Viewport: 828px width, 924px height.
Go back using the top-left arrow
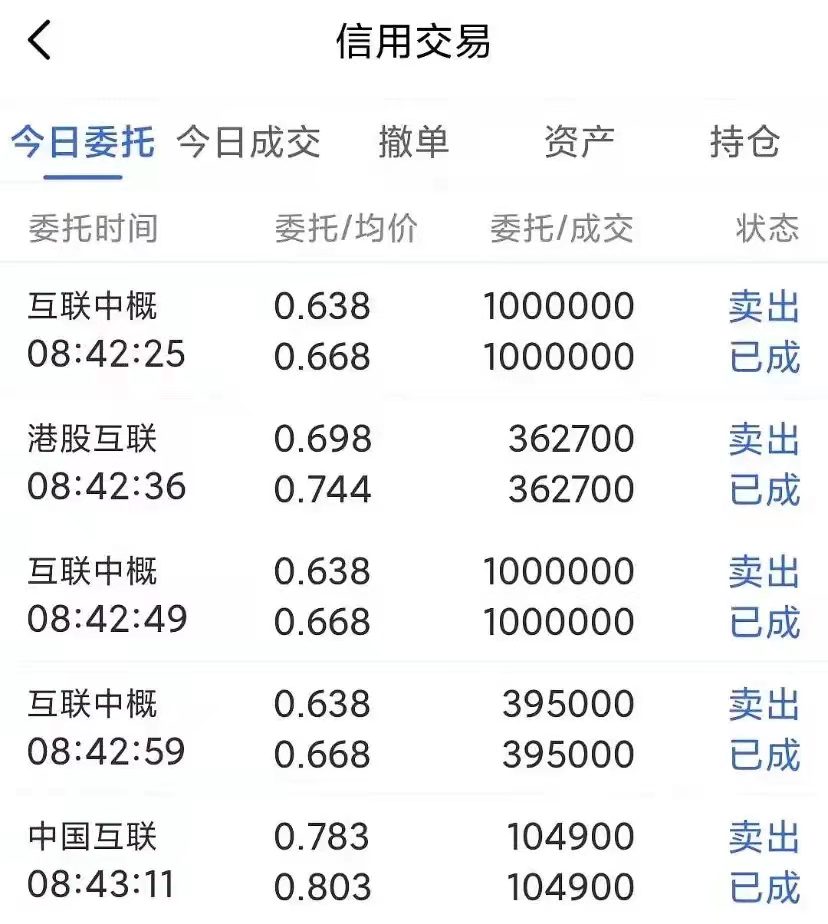40,42
